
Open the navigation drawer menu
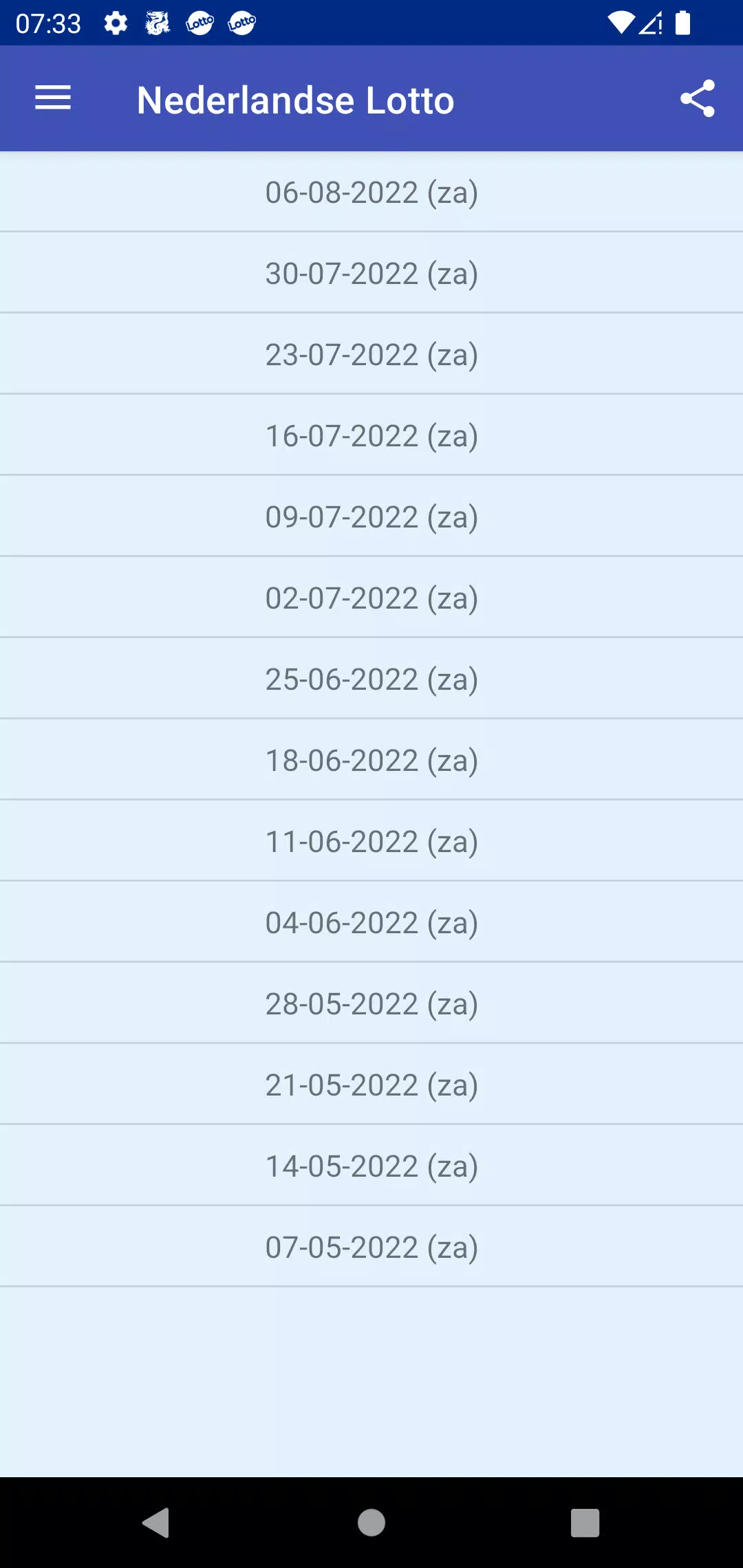[54, 98]
